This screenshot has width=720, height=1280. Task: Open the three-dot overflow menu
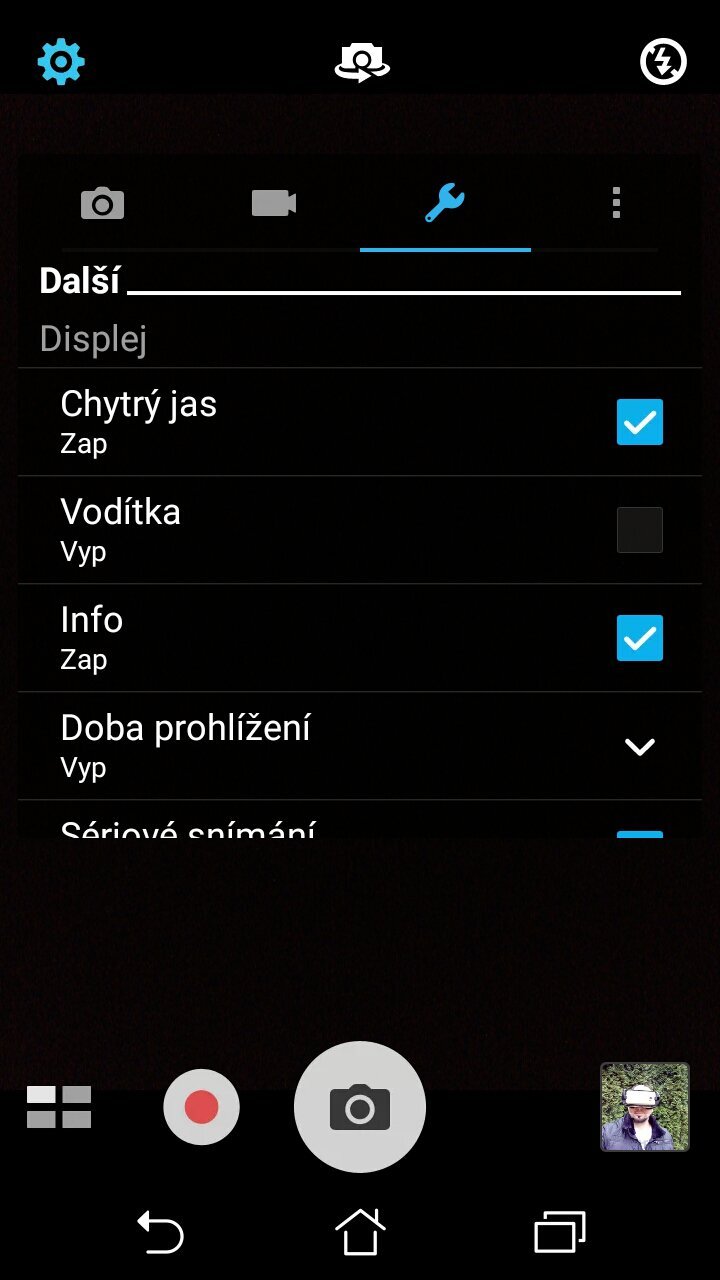[617, 202]
